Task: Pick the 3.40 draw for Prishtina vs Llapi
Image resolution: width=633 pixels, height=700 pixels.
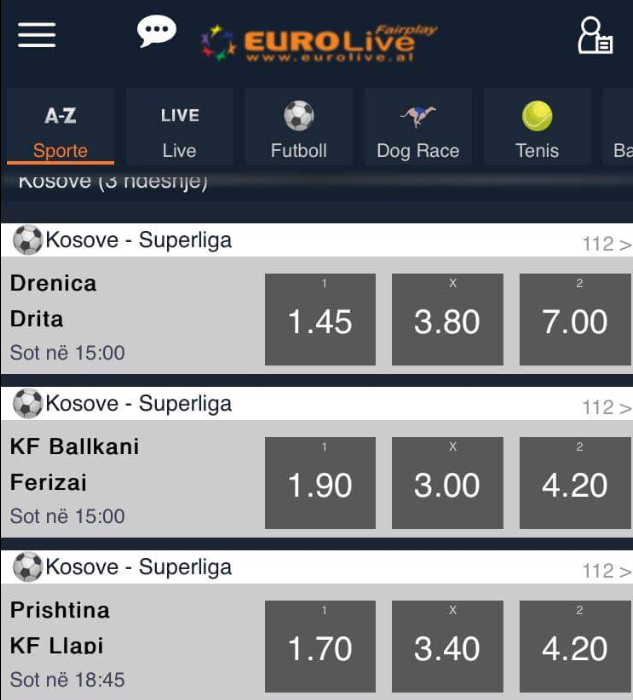Action: pyautogui.click(x=447, y=647)
